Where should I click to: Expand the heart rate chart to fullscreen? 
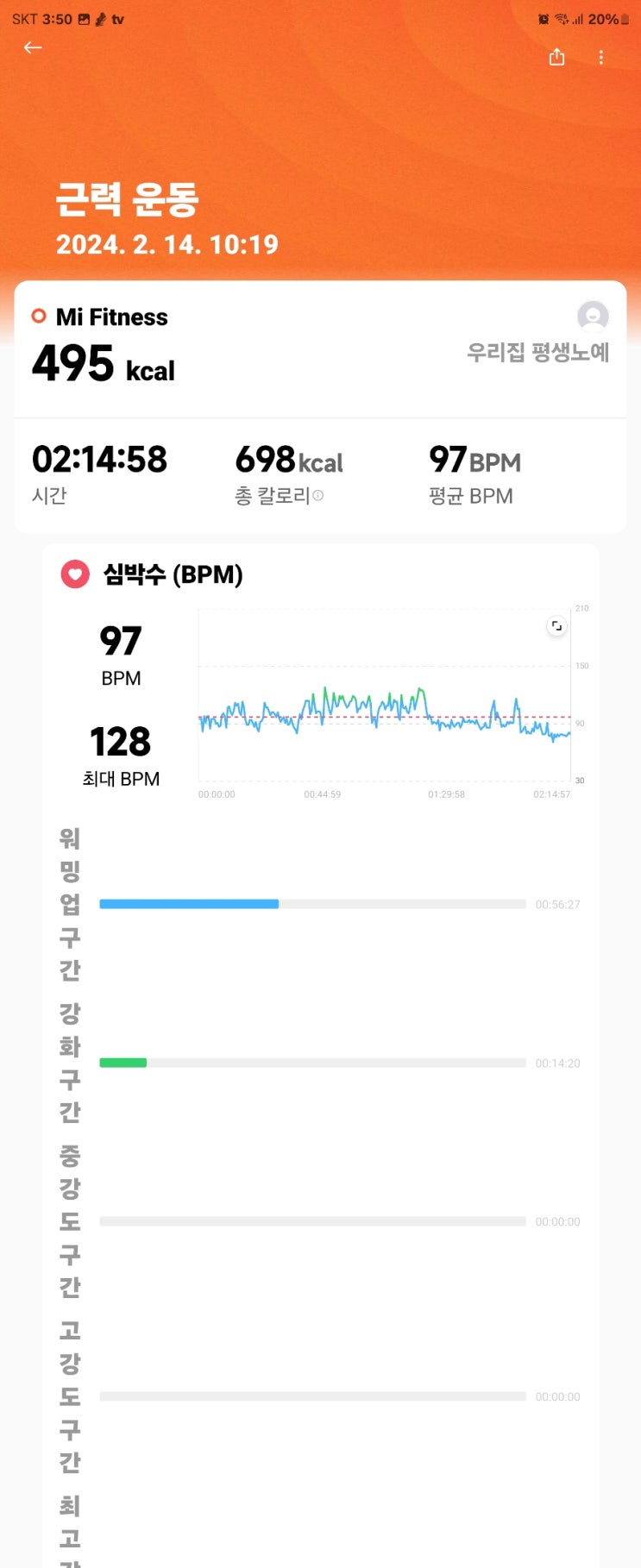(x=556, y=626)
